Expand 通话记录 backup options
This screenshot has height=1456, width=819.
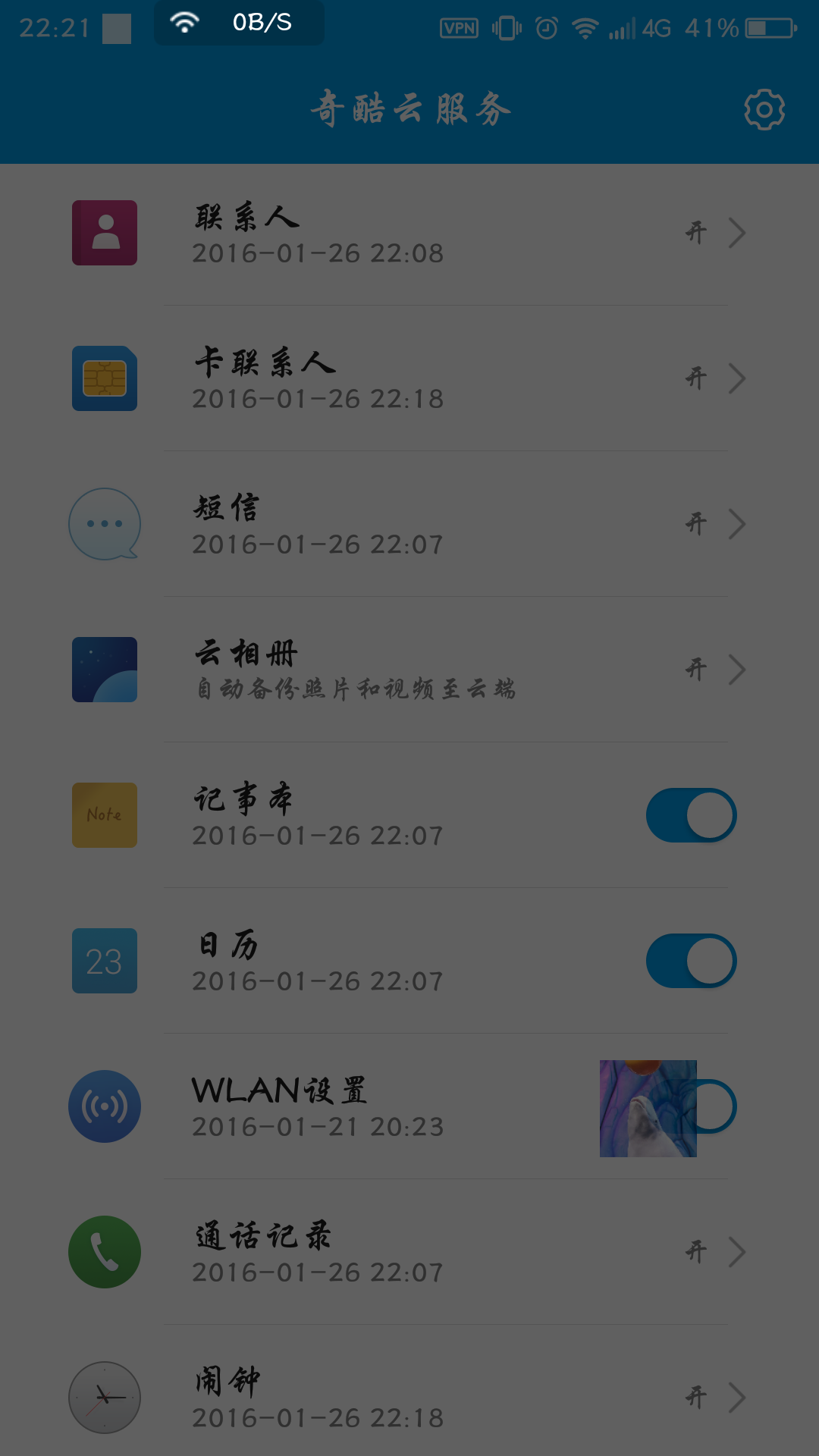[x=736, y=1251]
